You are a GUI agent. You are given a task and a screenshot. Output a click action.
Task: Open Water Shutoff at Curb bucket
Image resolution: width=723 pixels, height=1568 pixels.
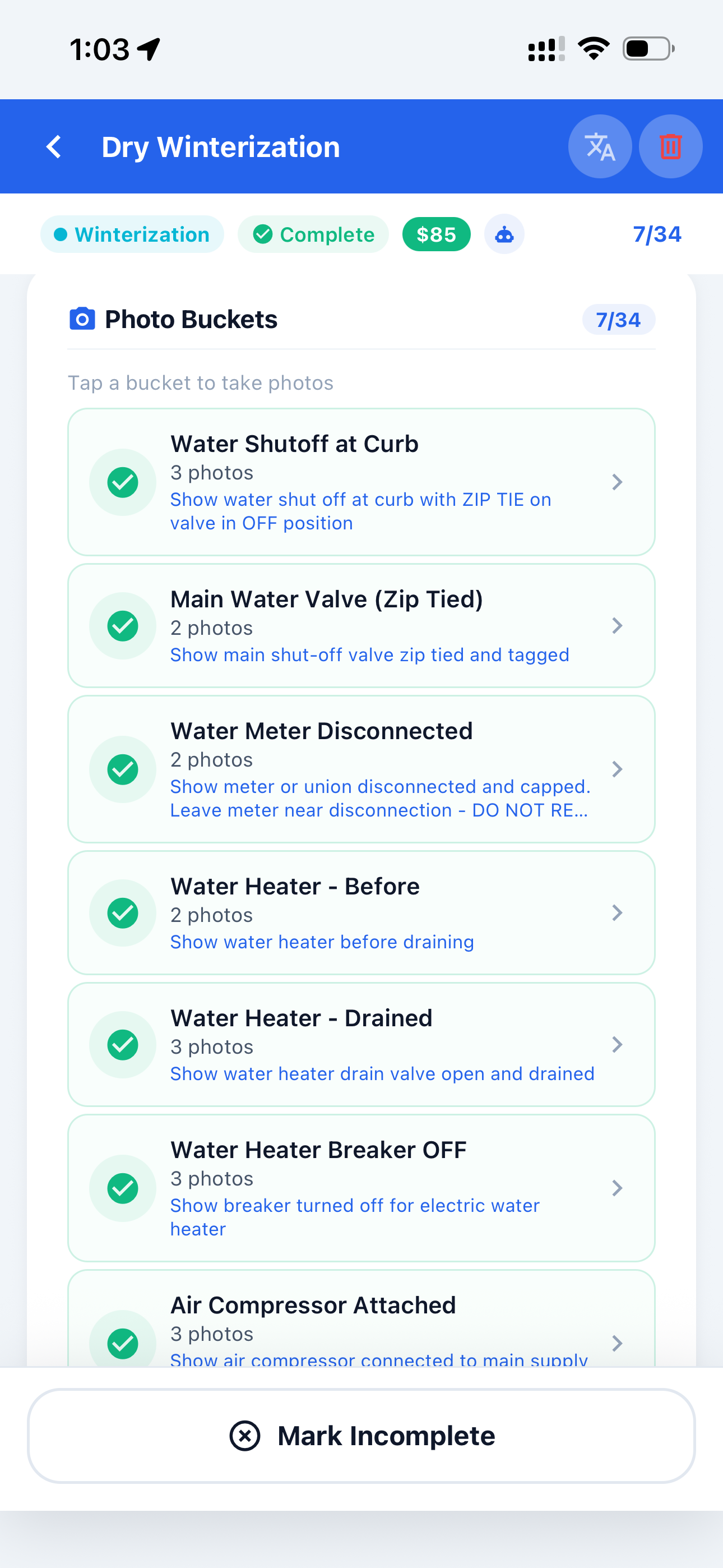point(361,482)
